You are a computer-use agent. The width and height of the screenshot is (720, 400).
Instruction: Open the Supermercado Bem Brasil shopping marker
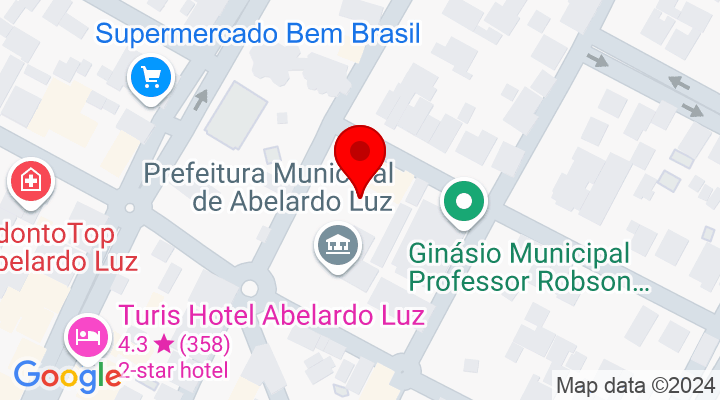tap(152, 76)
